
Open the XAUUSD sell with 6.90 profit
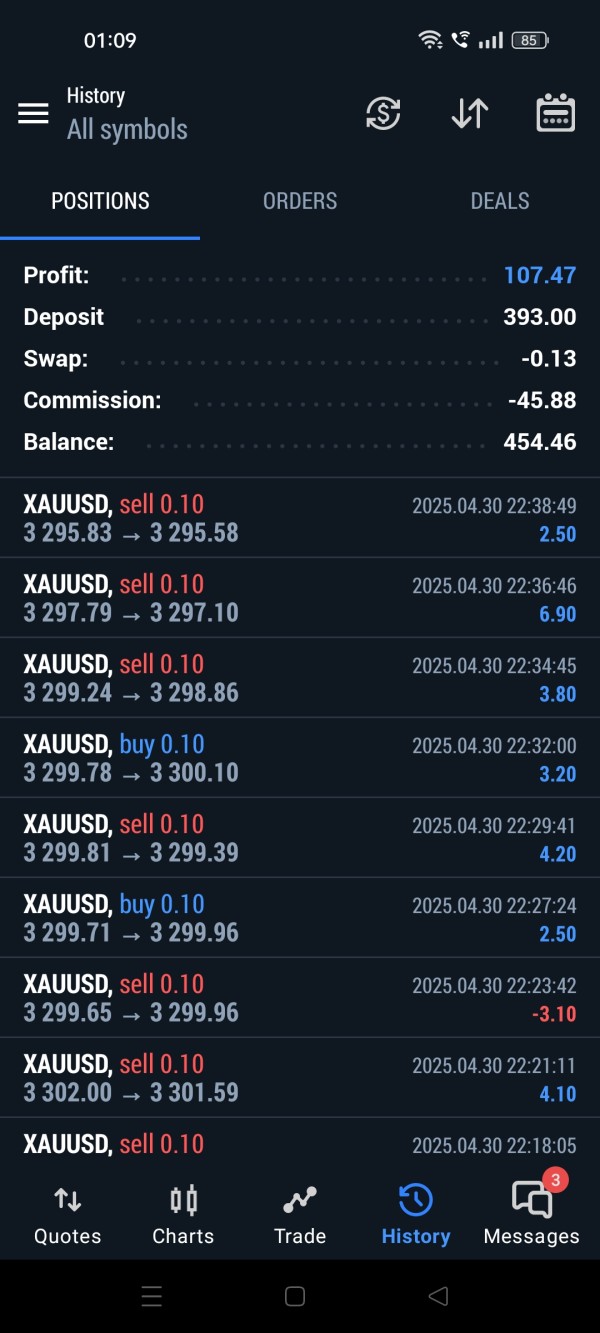click(x=300, y=598)
